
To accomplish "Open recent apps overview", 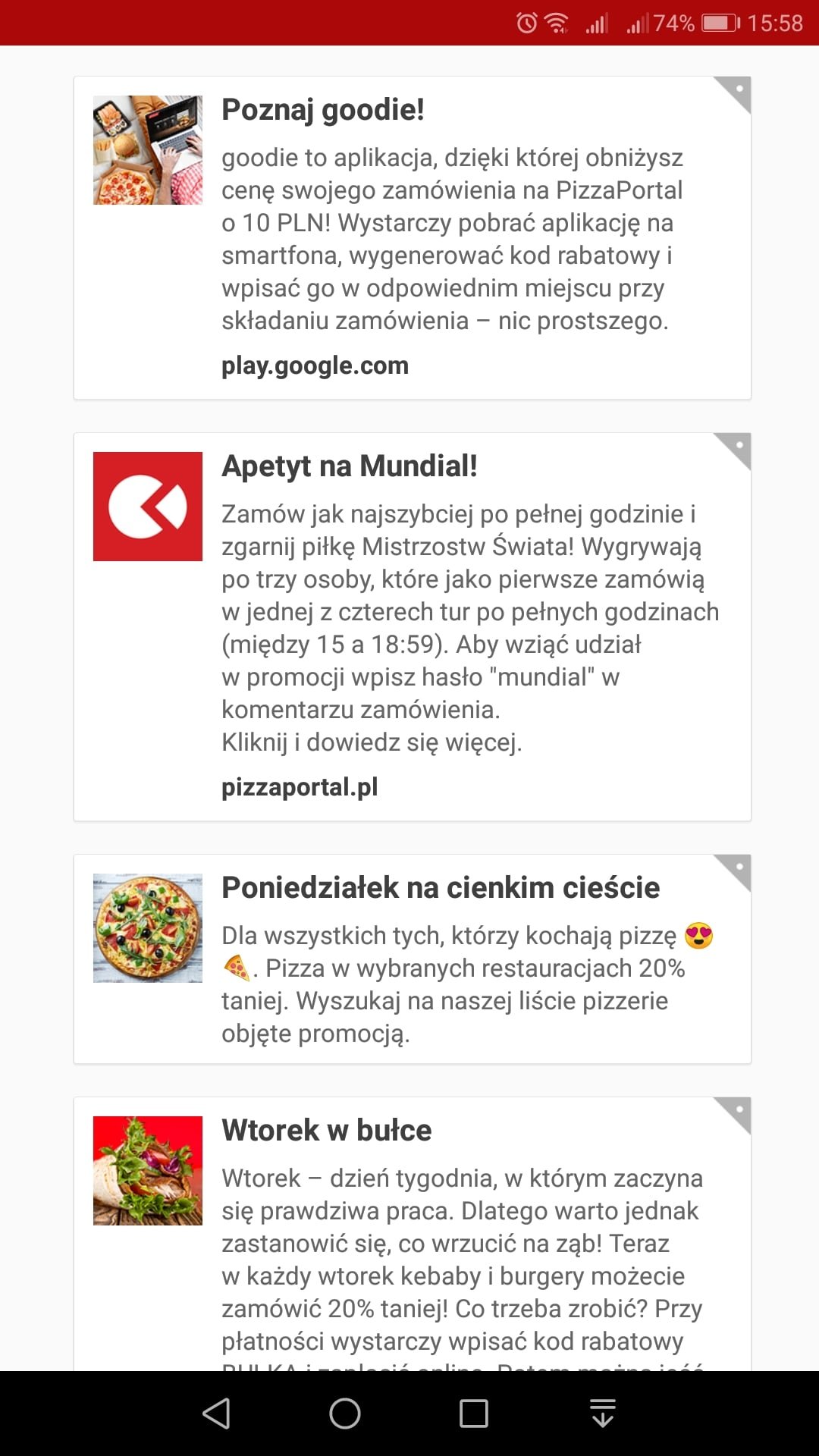I will point(474,1414).
